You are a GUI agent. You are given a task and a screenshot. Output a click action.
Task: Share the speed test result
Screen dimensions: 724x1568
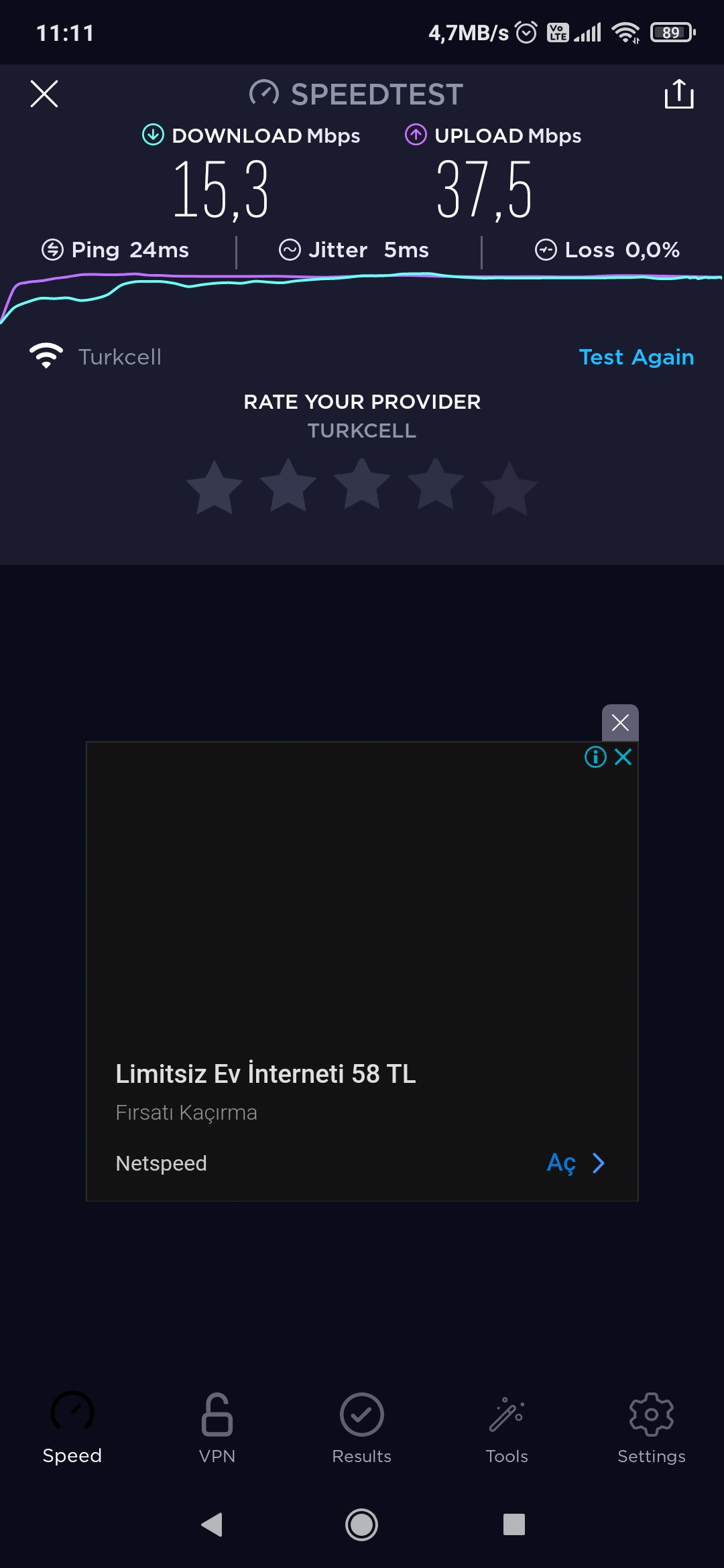tap(679, 94)
